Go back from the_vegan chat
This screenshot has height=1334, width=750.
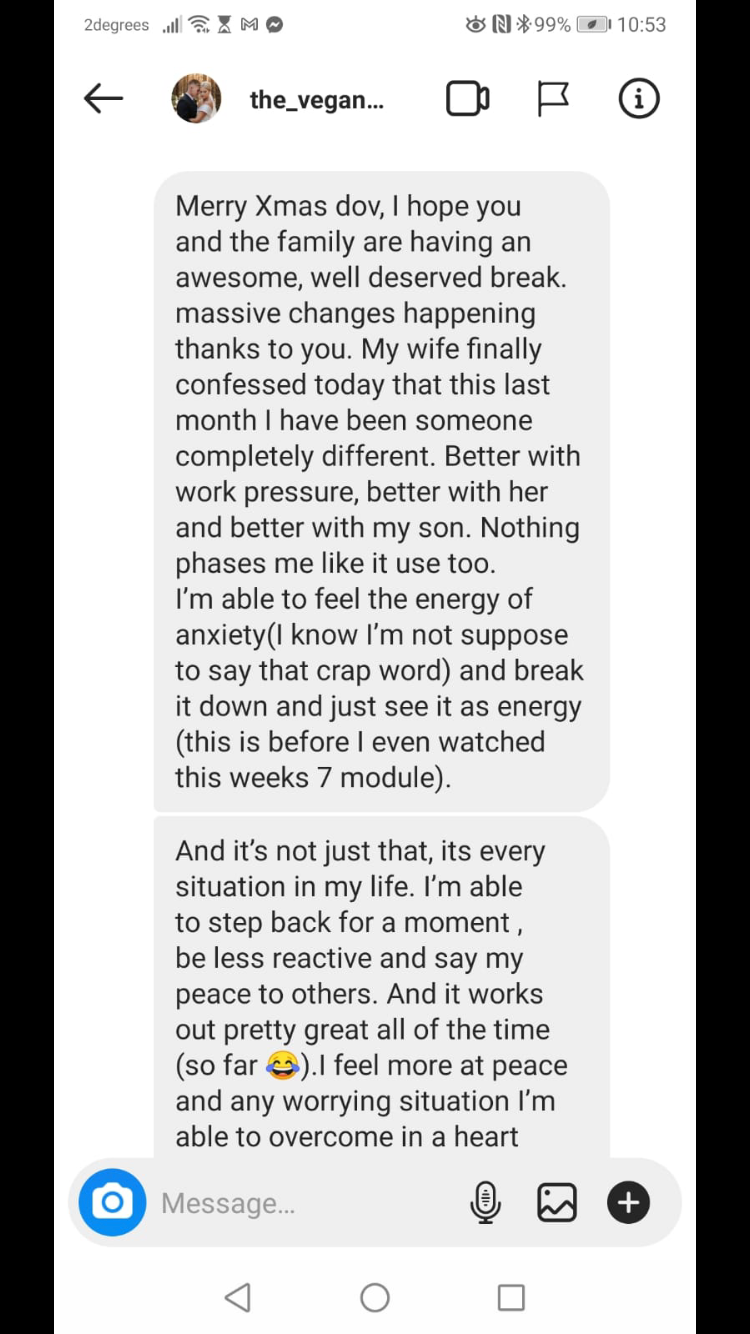click(103, 98)
